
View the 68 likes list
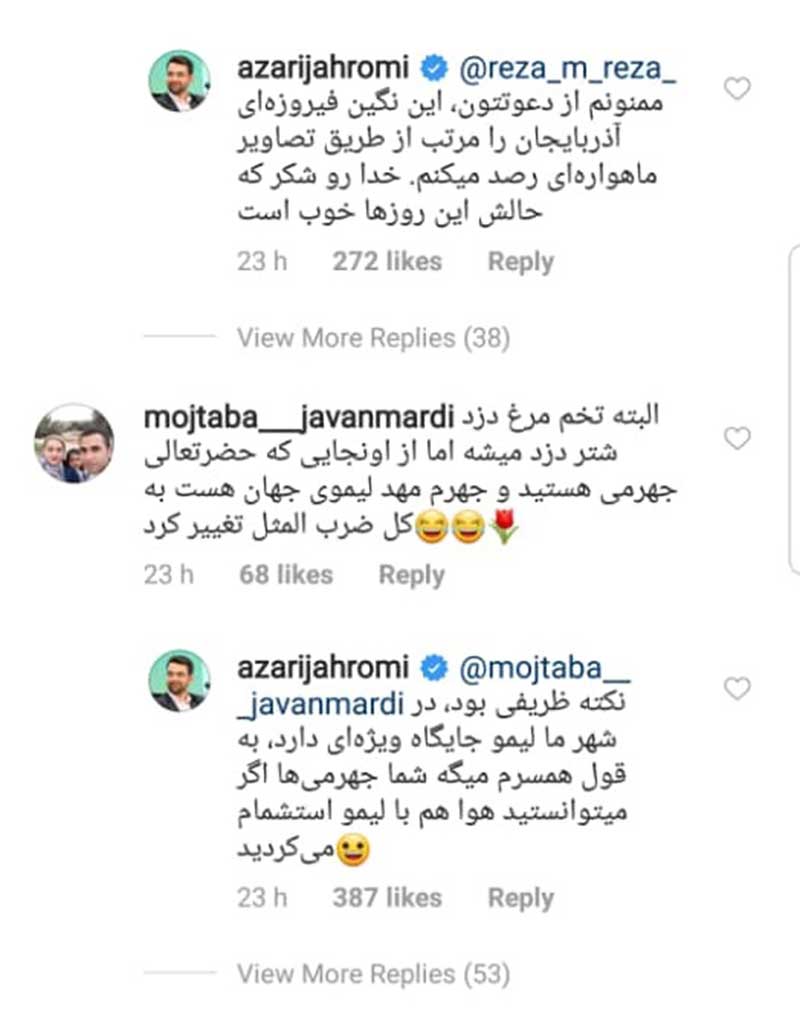[x=285, y=575]
